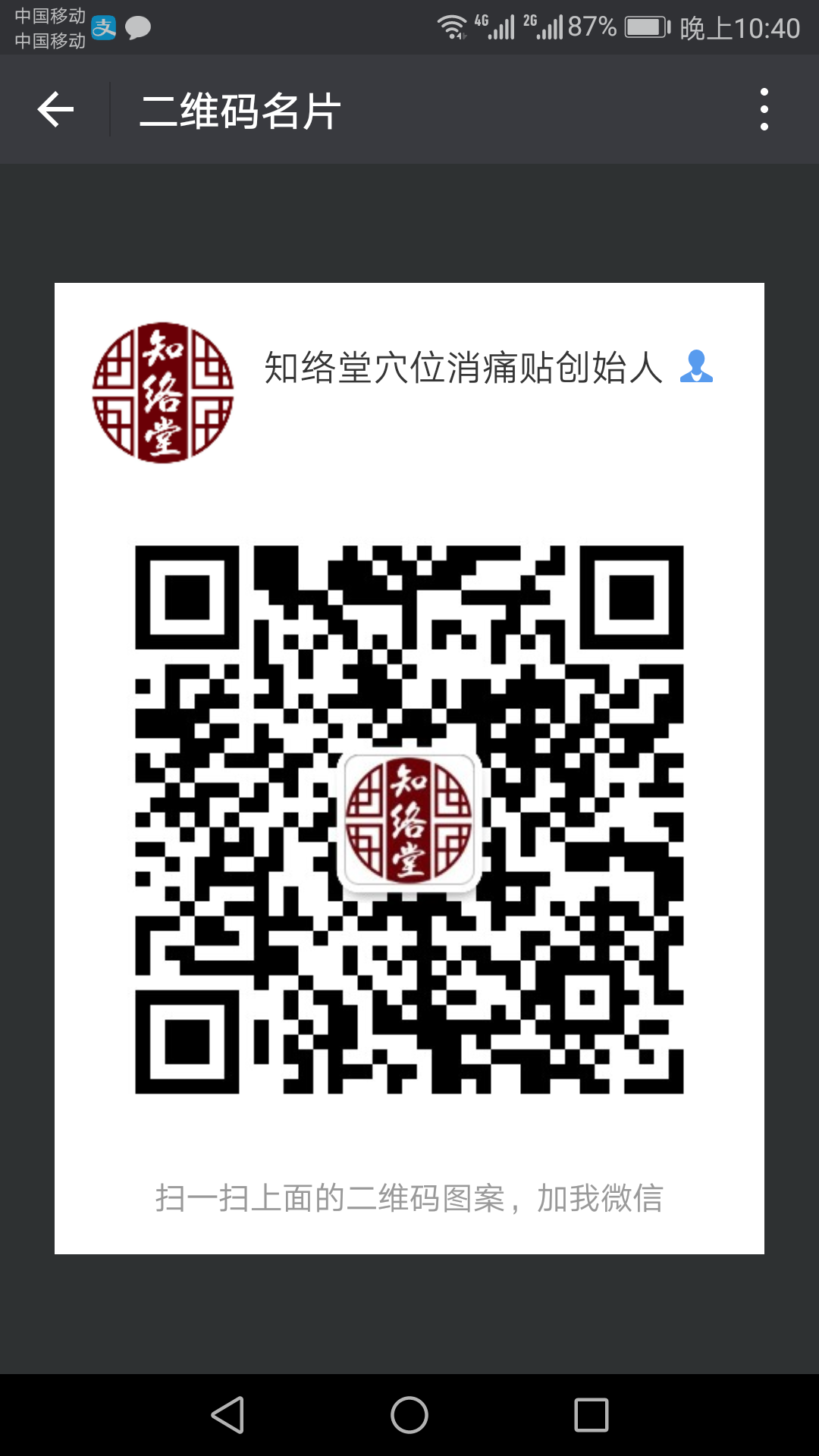Open the three-dot overflow menu
The height and width of the screenshot is (1456, 819).
click(x=764, y=110)
